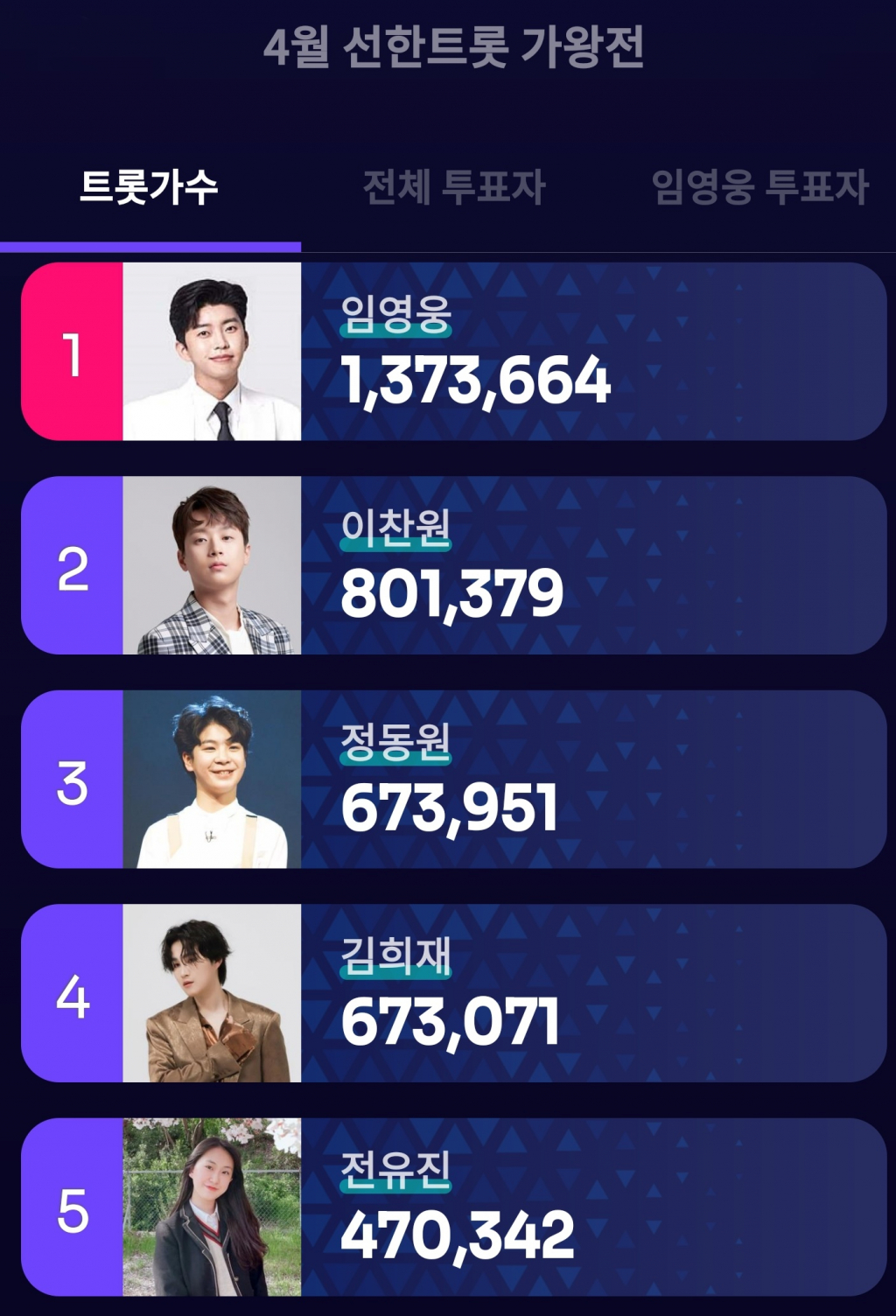896x1316 pixels.
Task: Open the rank 1 임영웅 card
Action: click(453, 352)
